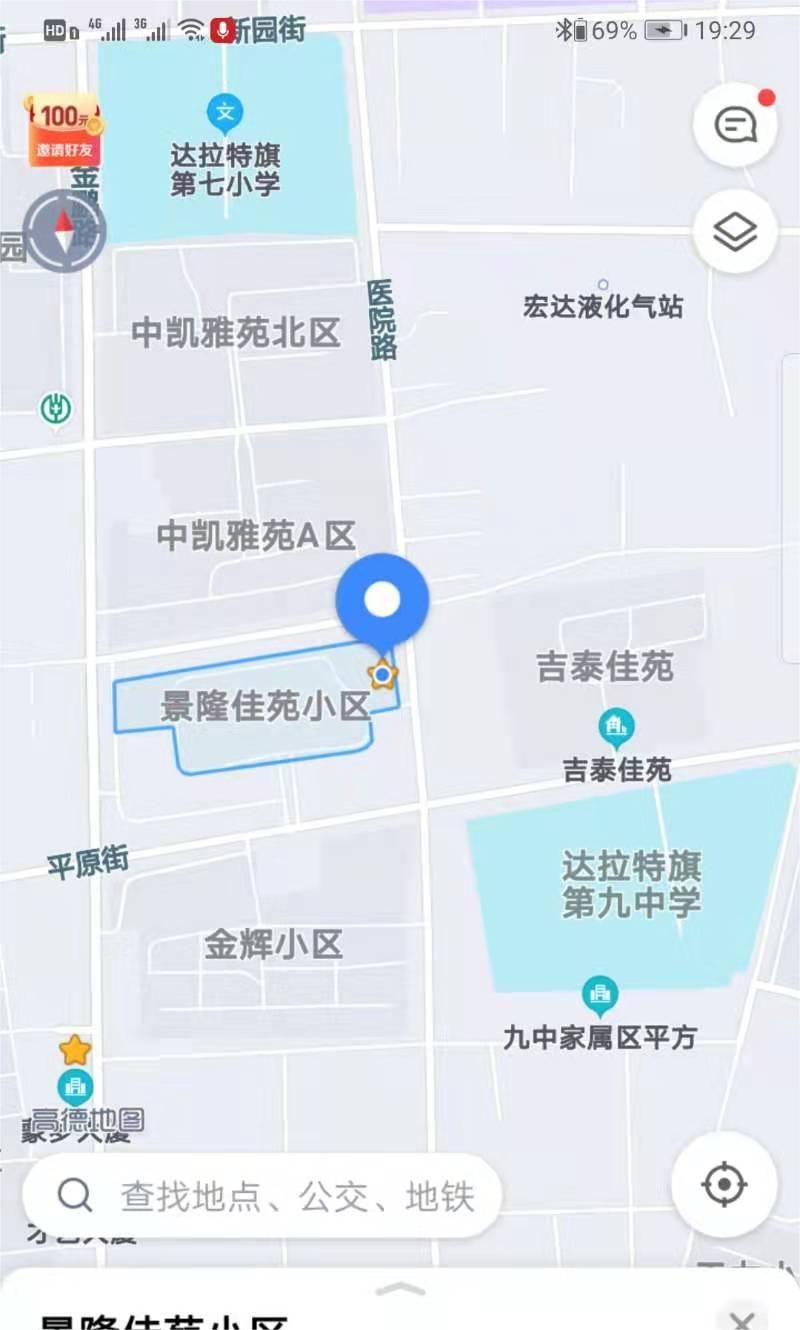Tap the compass to reset orientation
This screenshot has height=1330, width=800.
point(65,232)
